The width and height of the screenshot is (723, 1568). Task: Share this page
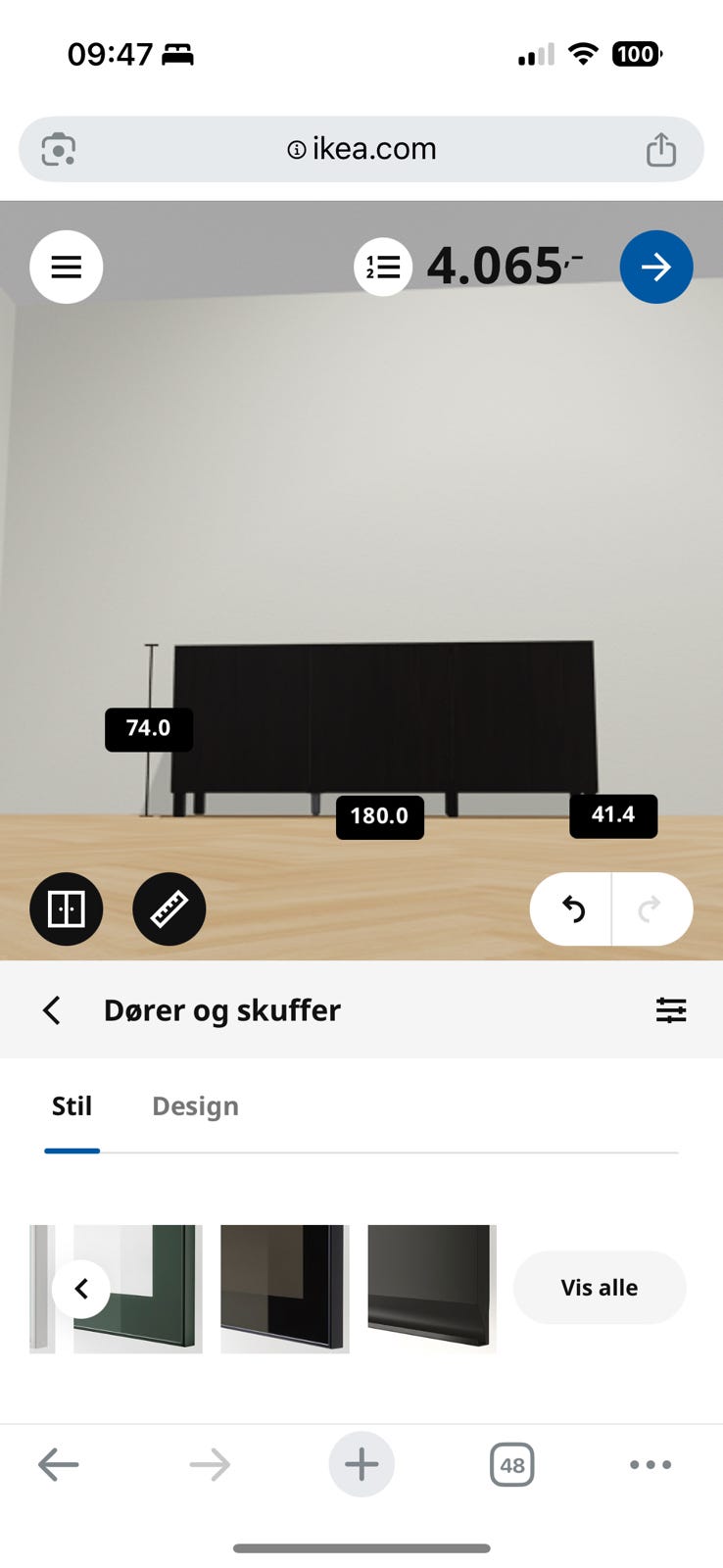click(661, 150)
